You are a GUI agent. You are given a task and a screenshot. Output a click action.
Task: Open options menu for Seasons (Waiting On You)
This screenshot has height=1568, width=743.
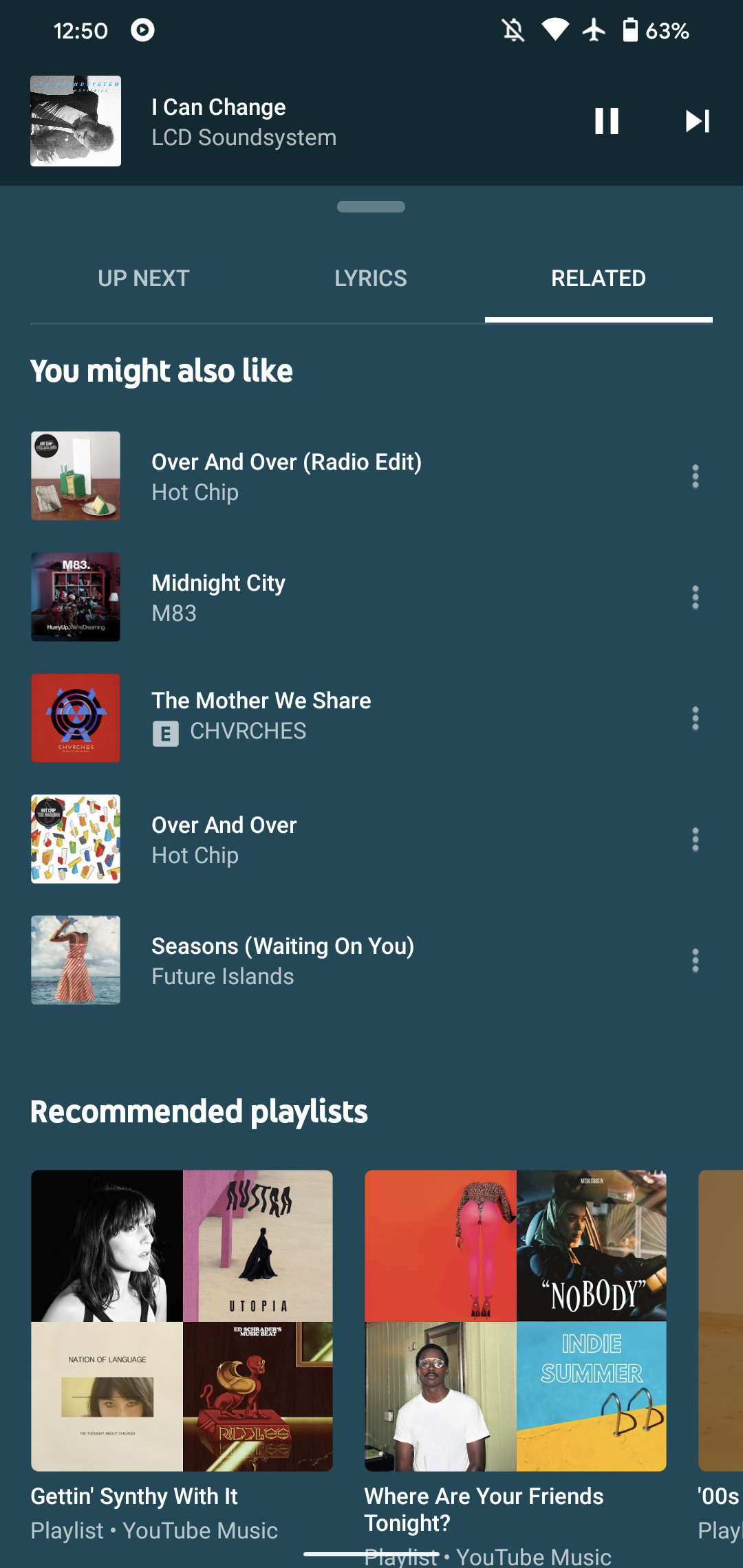pos(696,960)
